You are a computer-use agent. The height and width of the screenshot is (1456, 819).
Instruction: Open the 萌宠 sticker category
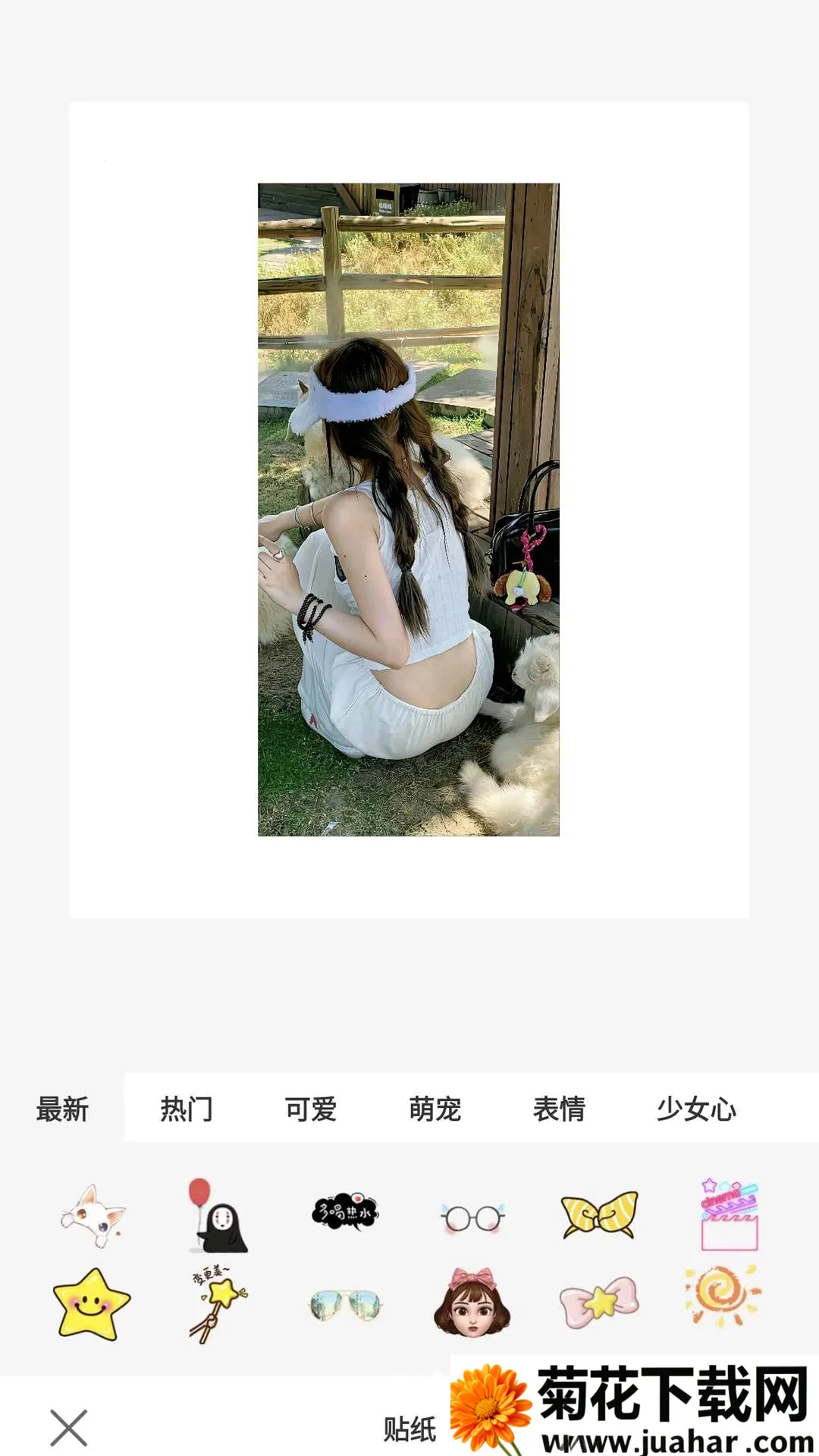(435, 1109)
